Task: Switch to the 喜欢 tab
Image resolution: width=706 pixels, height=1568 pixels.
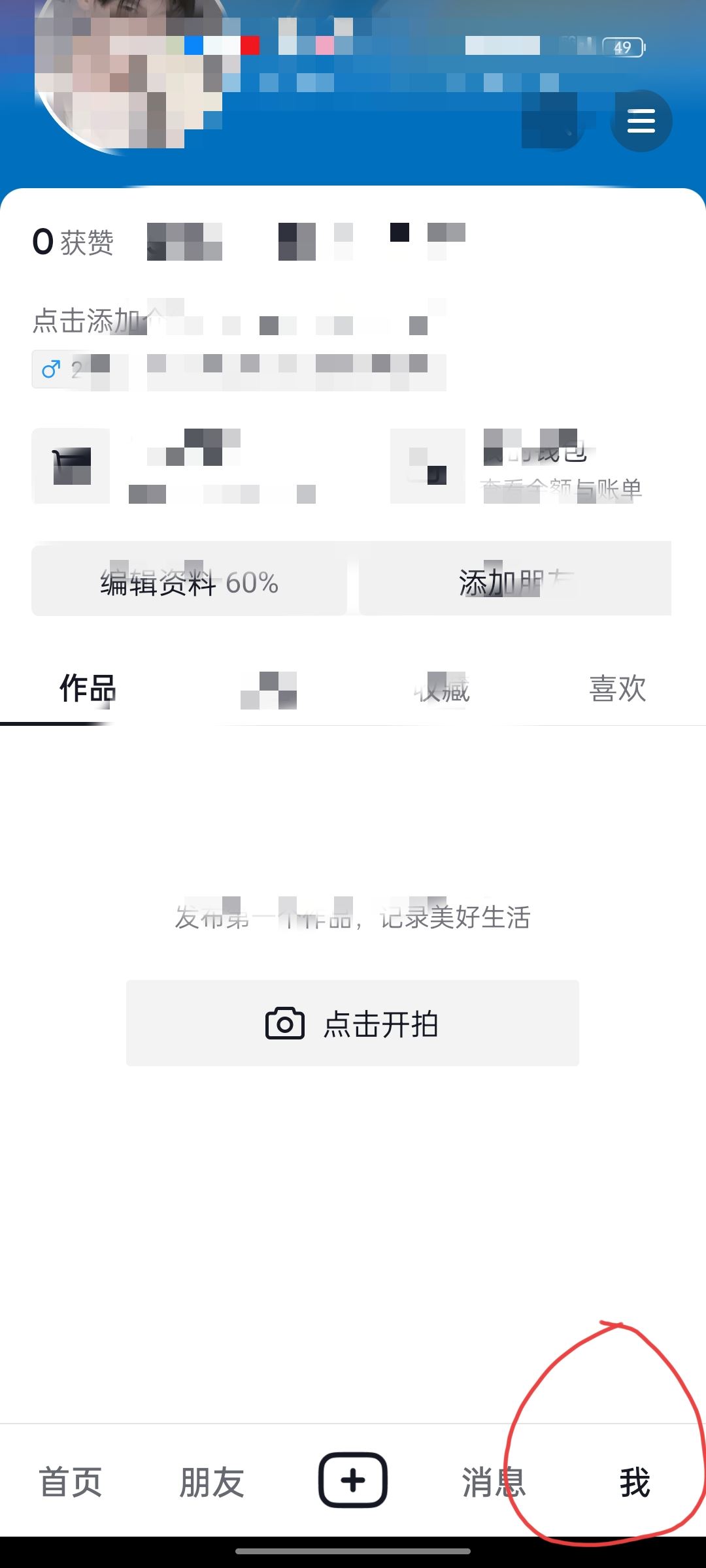Action: click(x=616, y=687)
